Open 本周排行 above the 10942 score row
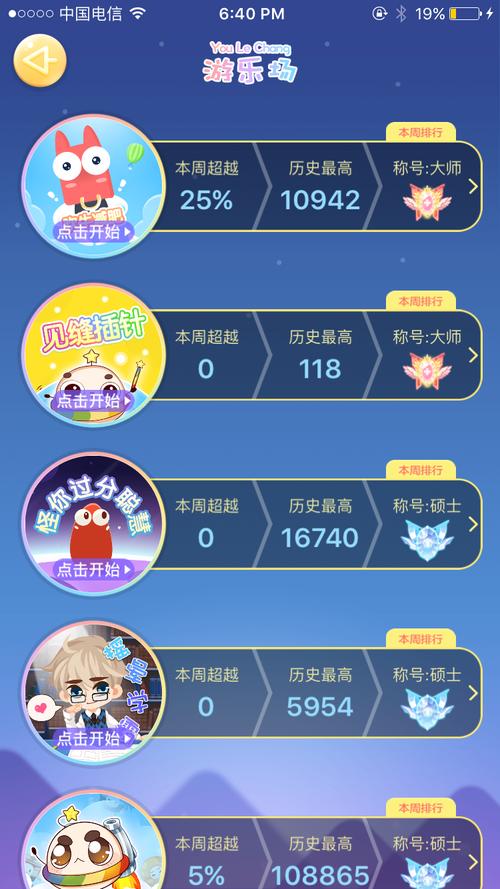 (x=421, y=133)
